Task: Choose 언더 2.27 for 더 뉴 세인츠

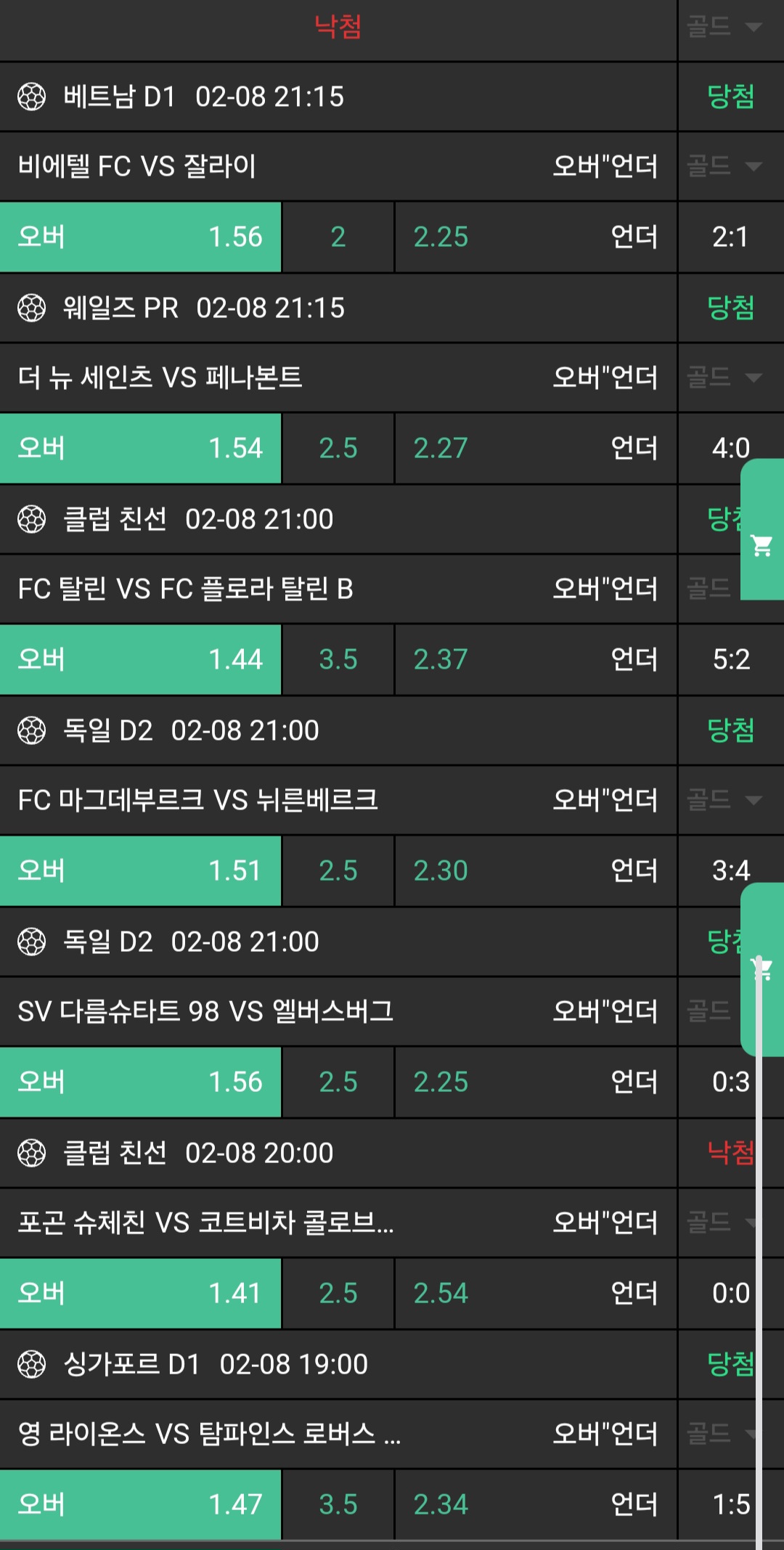Action: pyautogui.click(x=535, y=448)
